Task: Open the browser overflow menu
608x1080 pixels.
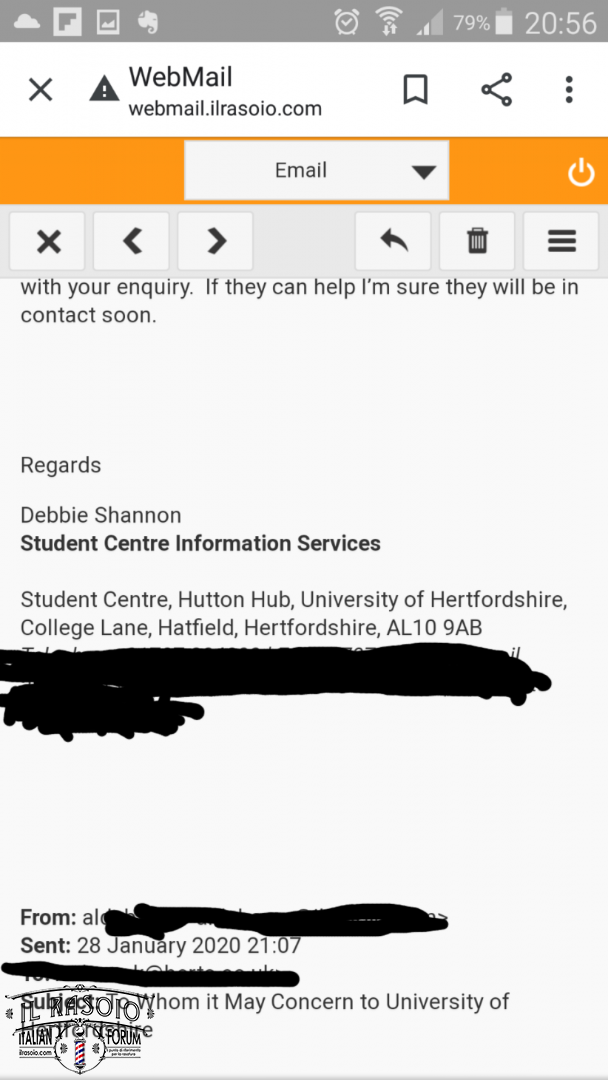Action: click(x=569, y=90)
